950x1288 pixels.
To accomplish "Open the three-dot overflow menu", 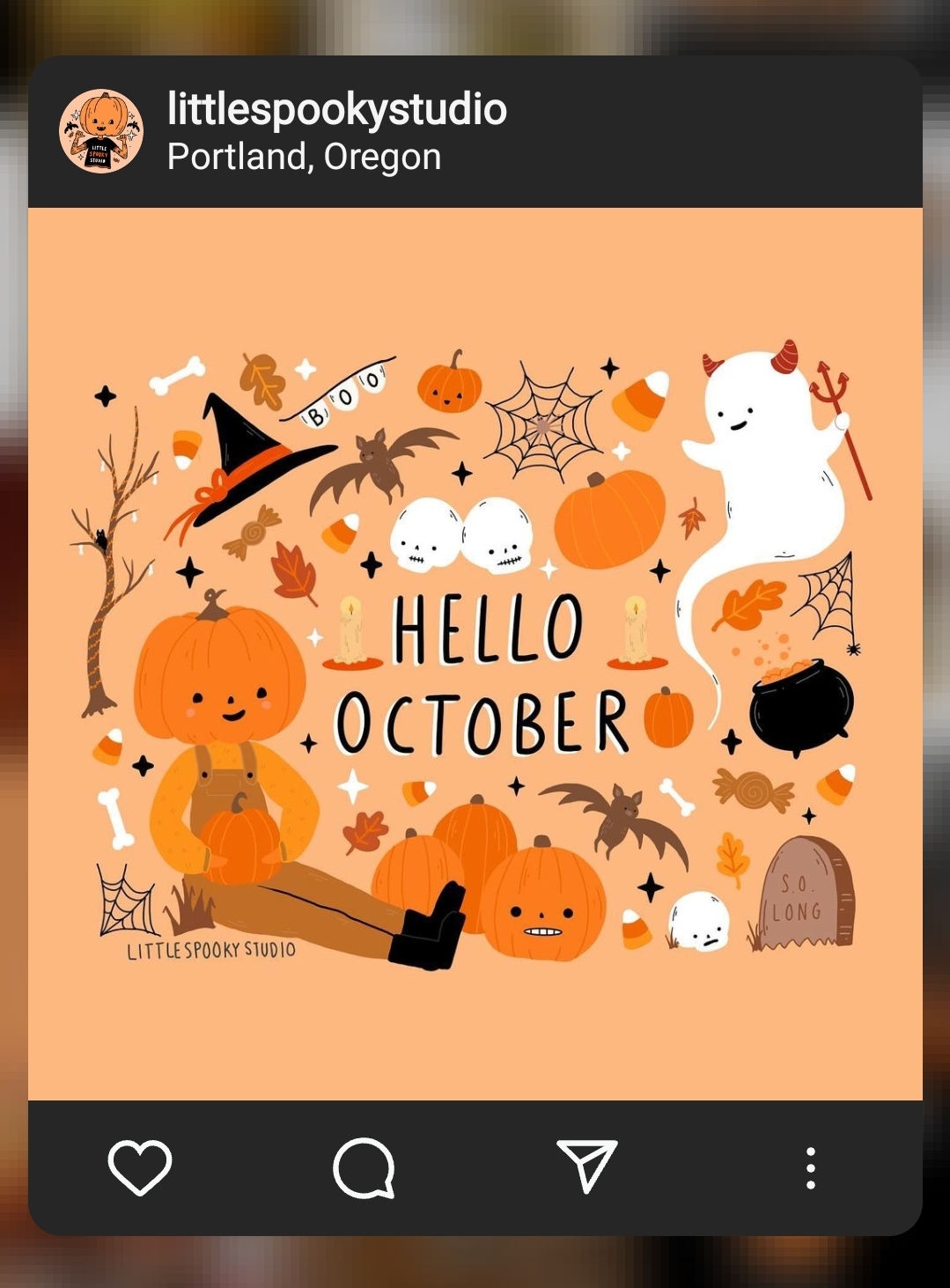I will (810, 1168).
